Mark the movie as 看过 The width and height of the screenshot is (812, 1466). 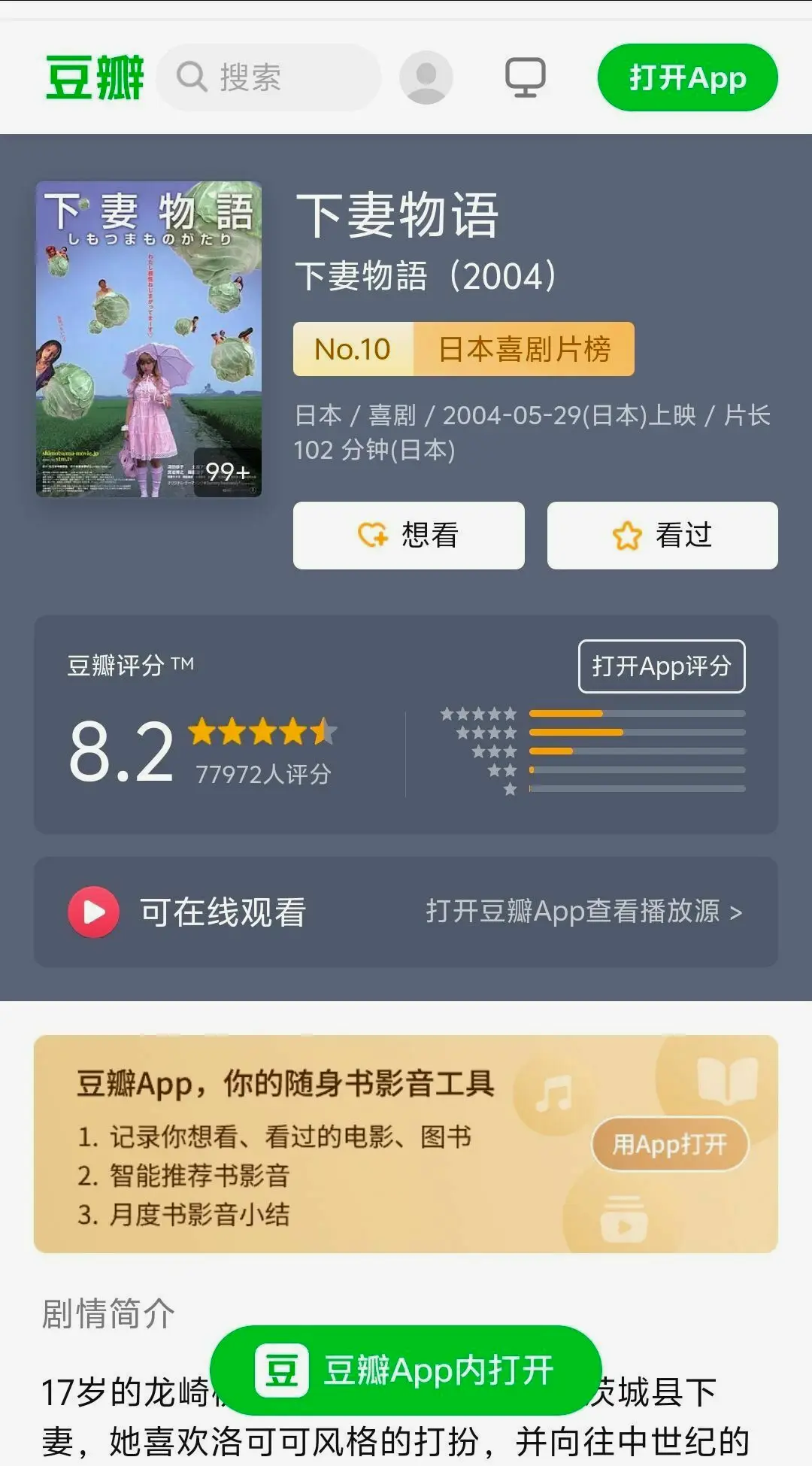click(662, 536)
